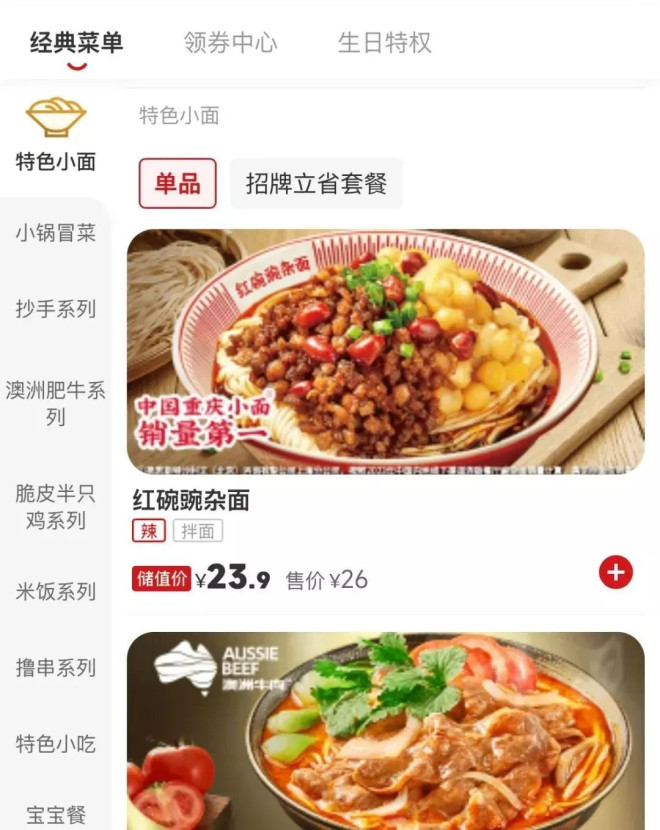Open the 小锅冒菜 category

click(x=56, y=234)
